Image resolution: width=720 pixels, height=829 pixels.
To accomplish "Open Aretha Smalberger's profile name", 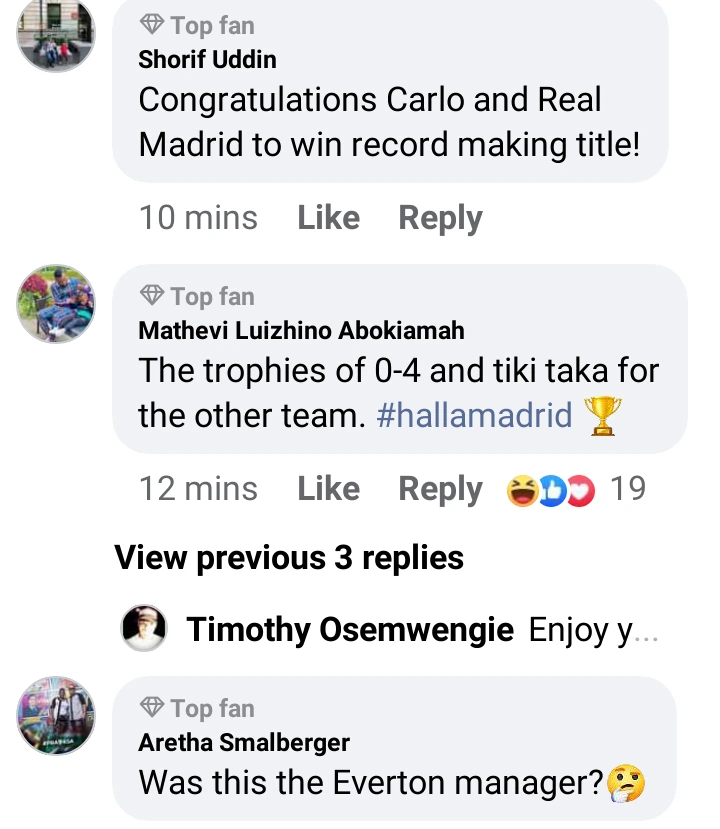I will (244, 743).
